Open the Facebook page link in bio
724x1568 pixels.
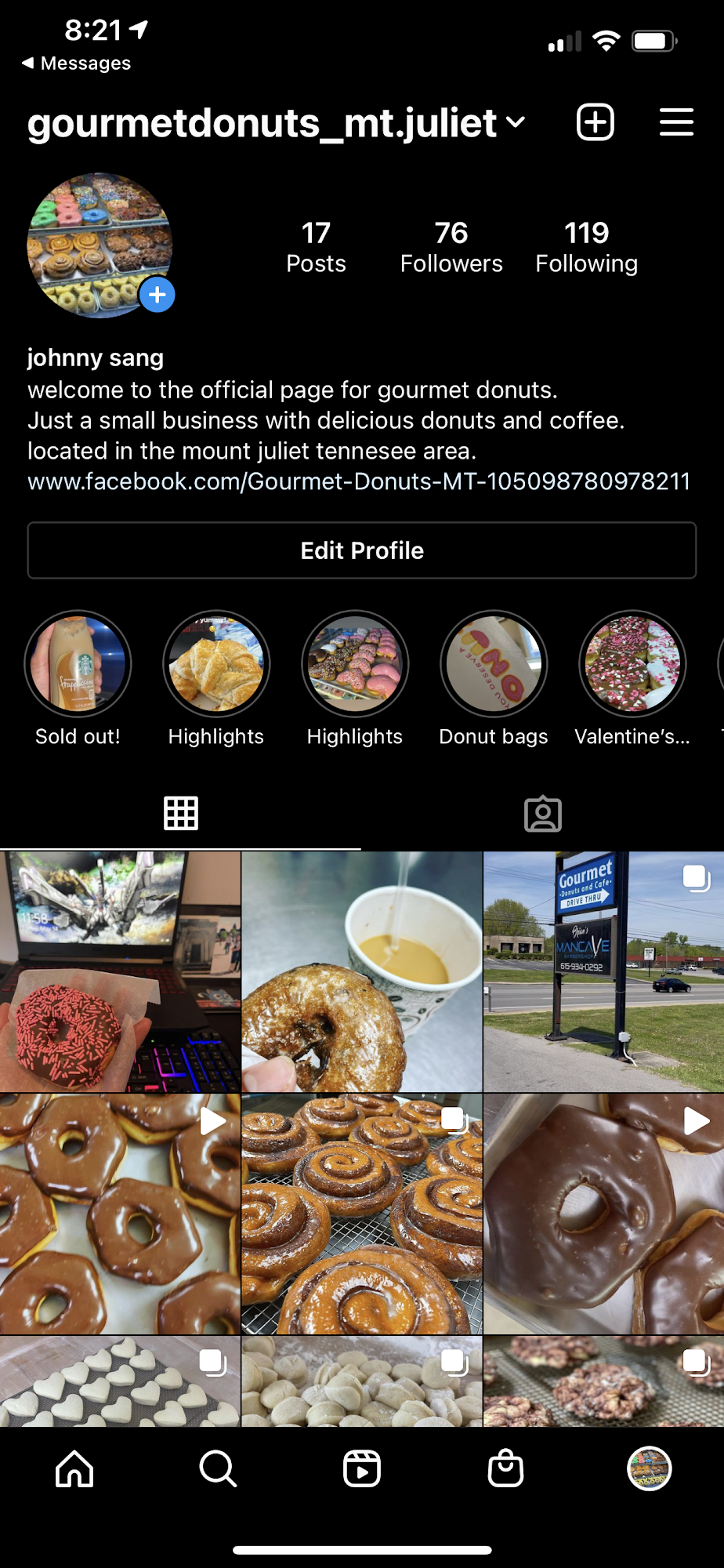pos(359,481)
